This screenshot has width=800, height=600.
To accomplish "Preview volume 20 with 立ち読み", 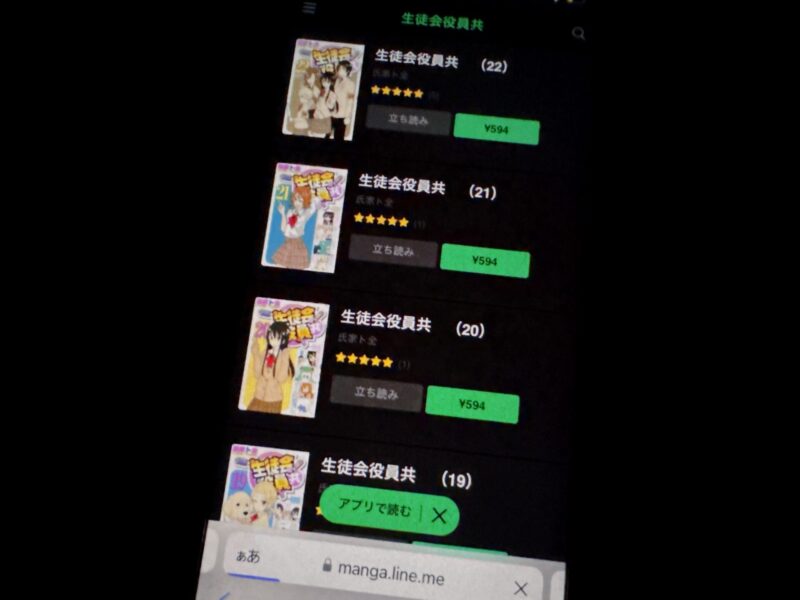I will pos(376,394).
